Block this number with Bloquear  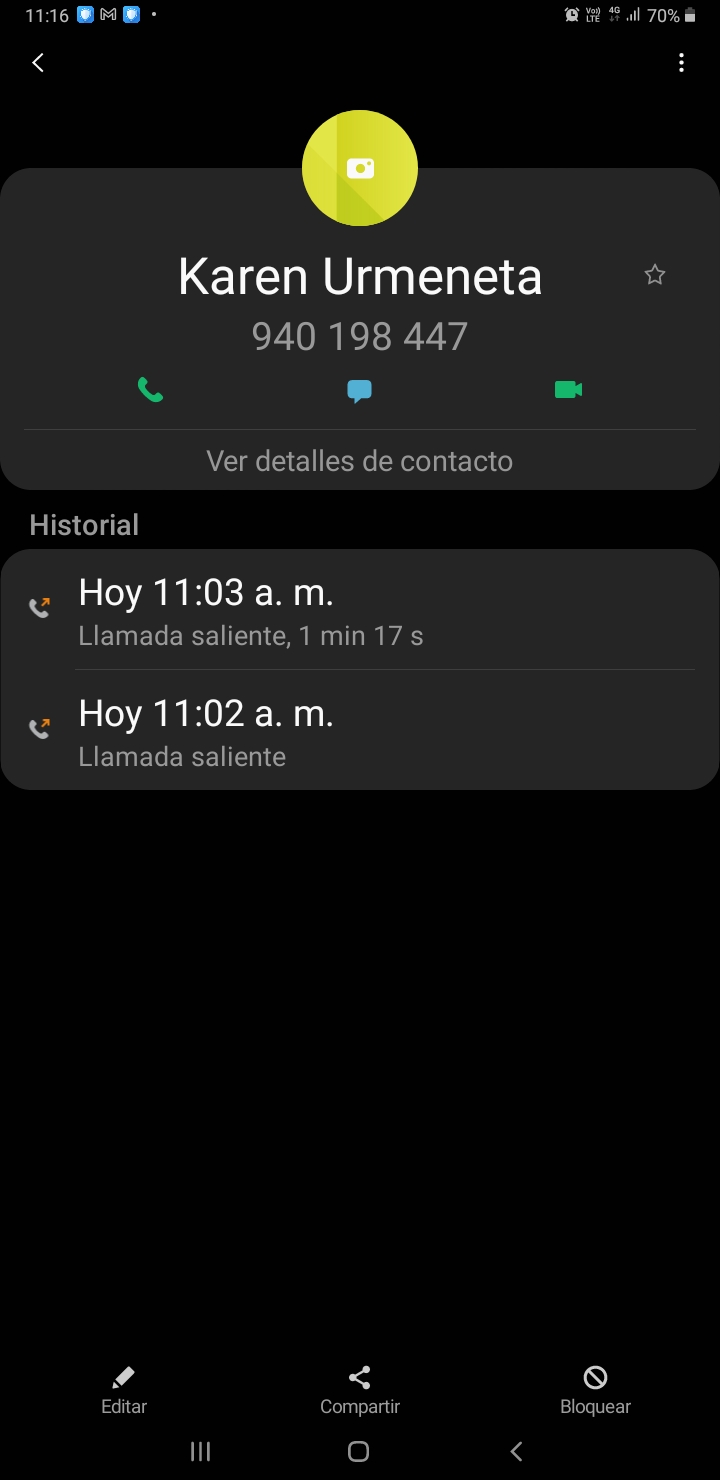pos(595,1391)
